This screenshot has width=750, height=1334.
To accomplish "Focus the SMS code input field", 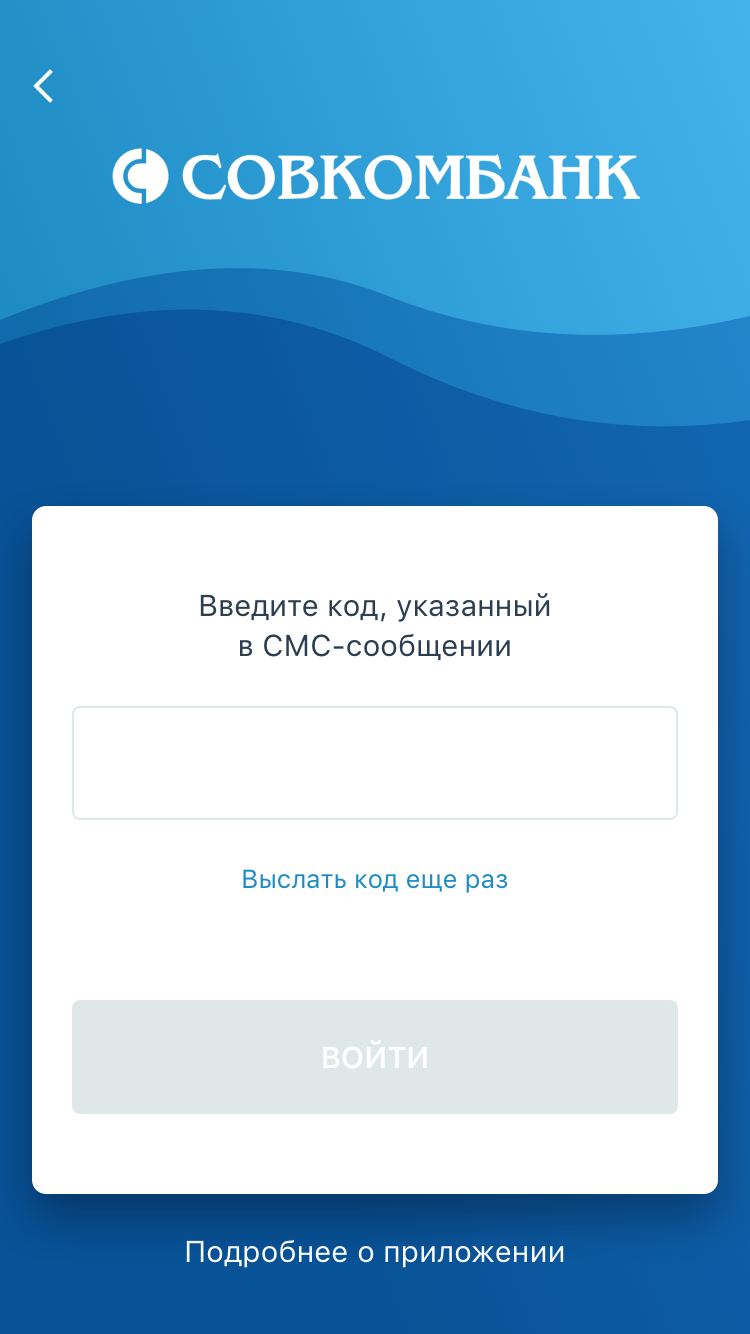I will [x=375, y=763].
